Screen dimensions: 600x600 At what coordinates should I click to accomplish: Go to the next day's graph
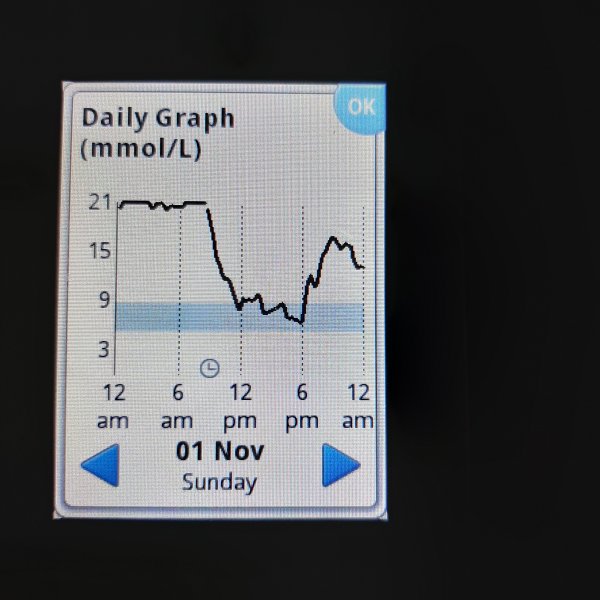tap(341, 465)
